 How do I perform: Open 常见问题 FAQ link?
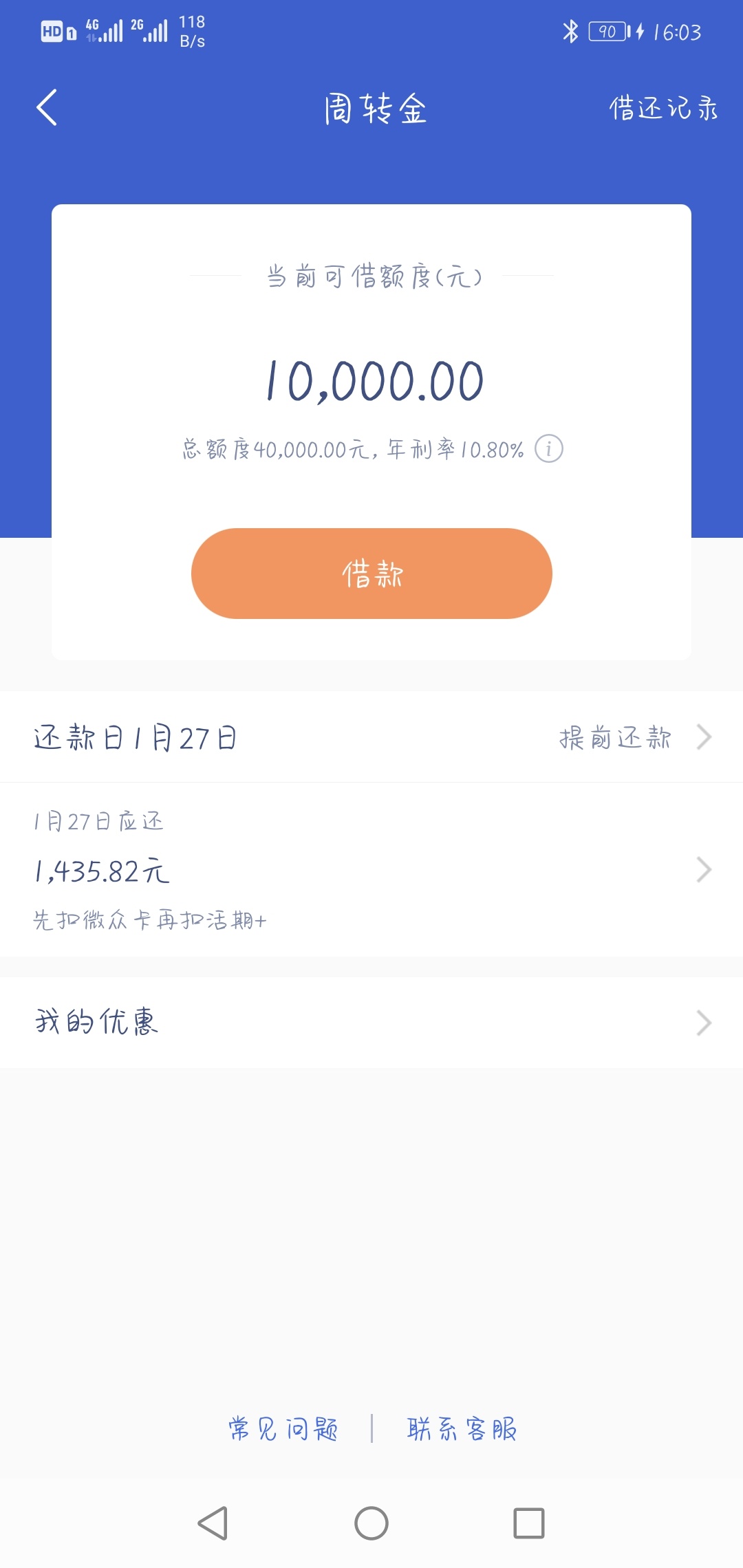pos(283,1428)
